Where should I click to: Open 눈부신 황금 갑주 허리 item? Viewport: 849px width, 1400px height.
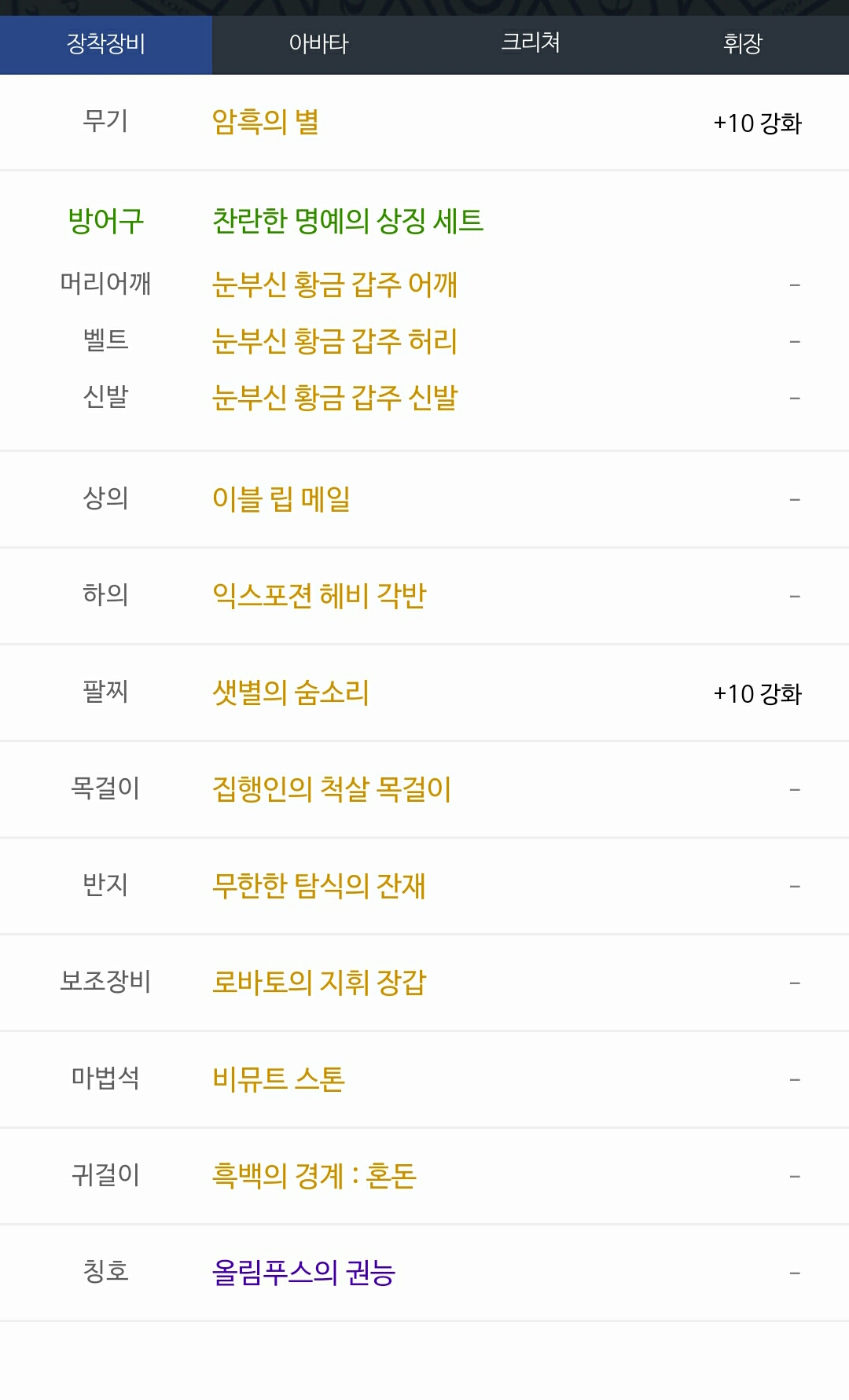(x=335, y=341)
